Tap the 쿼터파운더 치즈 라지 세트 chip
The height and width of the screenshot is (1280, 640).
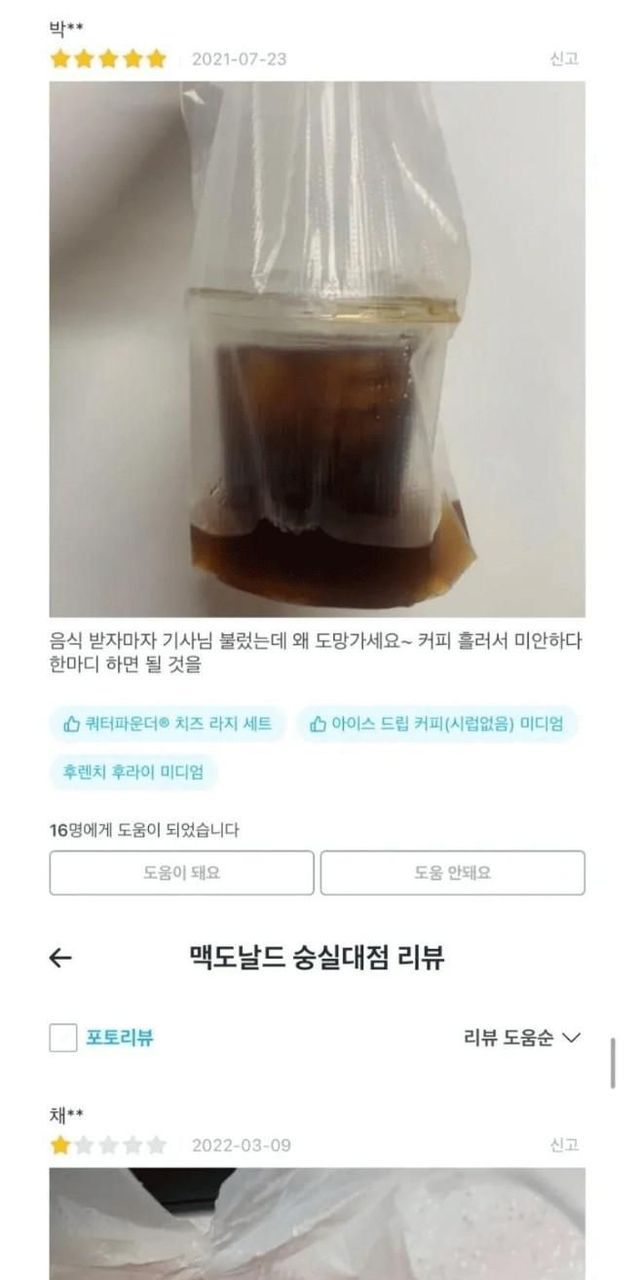168,724
